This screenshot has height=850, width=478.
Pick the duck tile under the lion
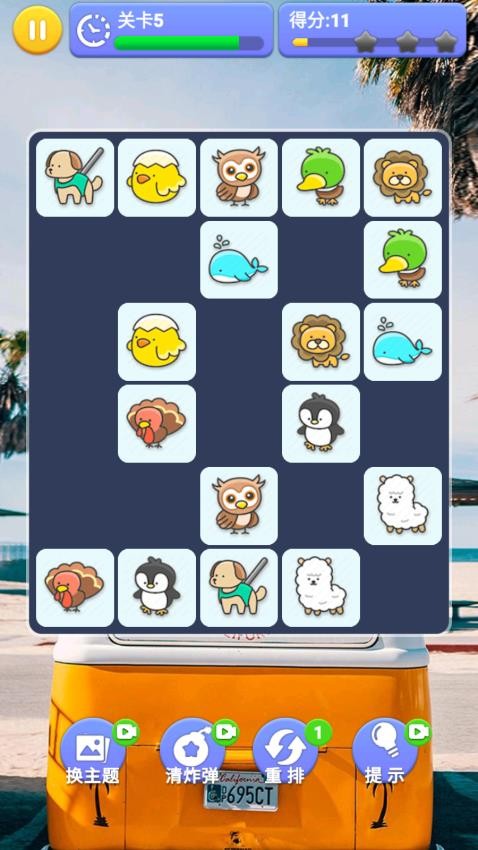click(403, 260)
